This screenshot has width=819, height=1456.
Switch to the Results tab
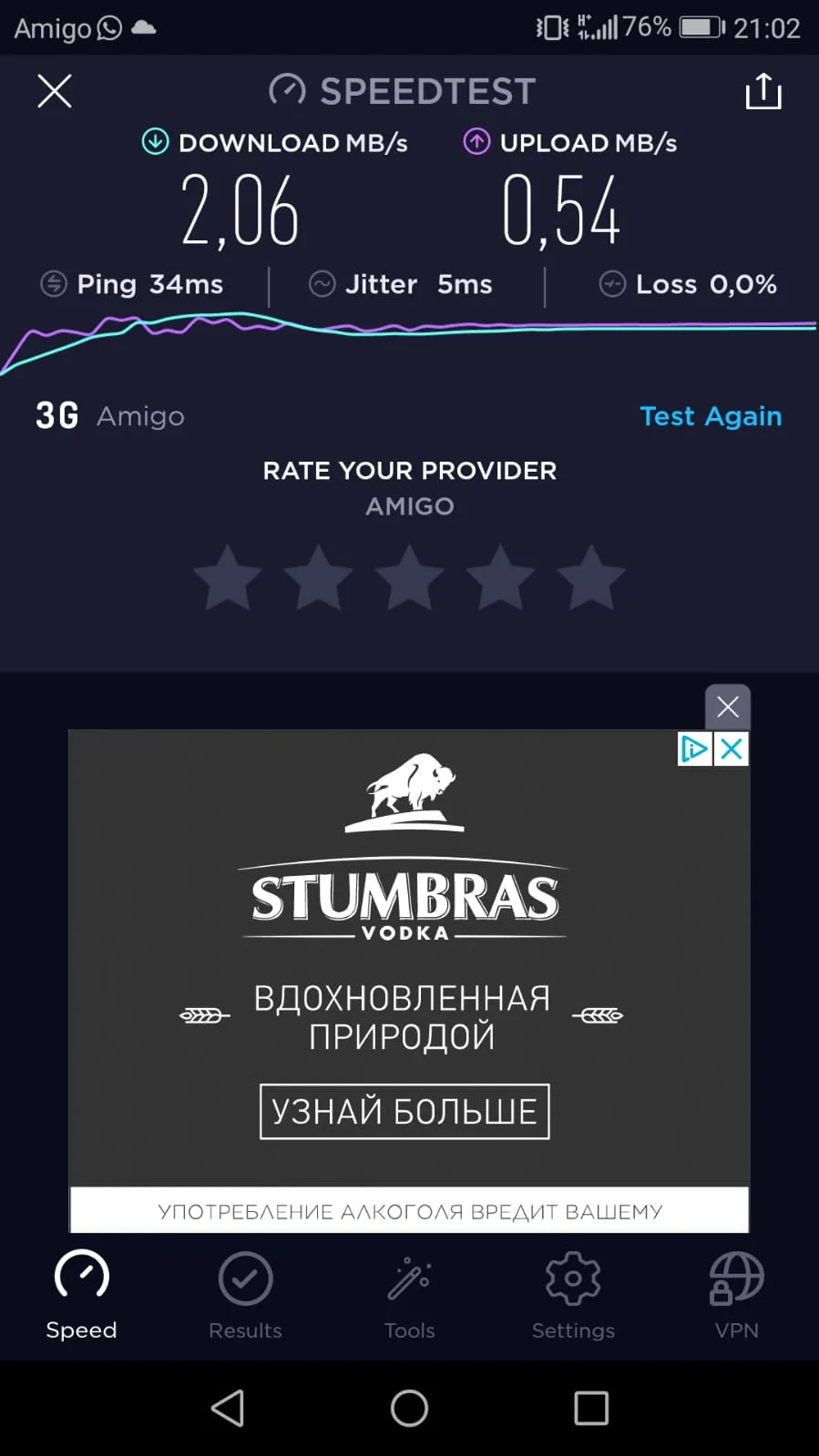(x=245, y=1296)
